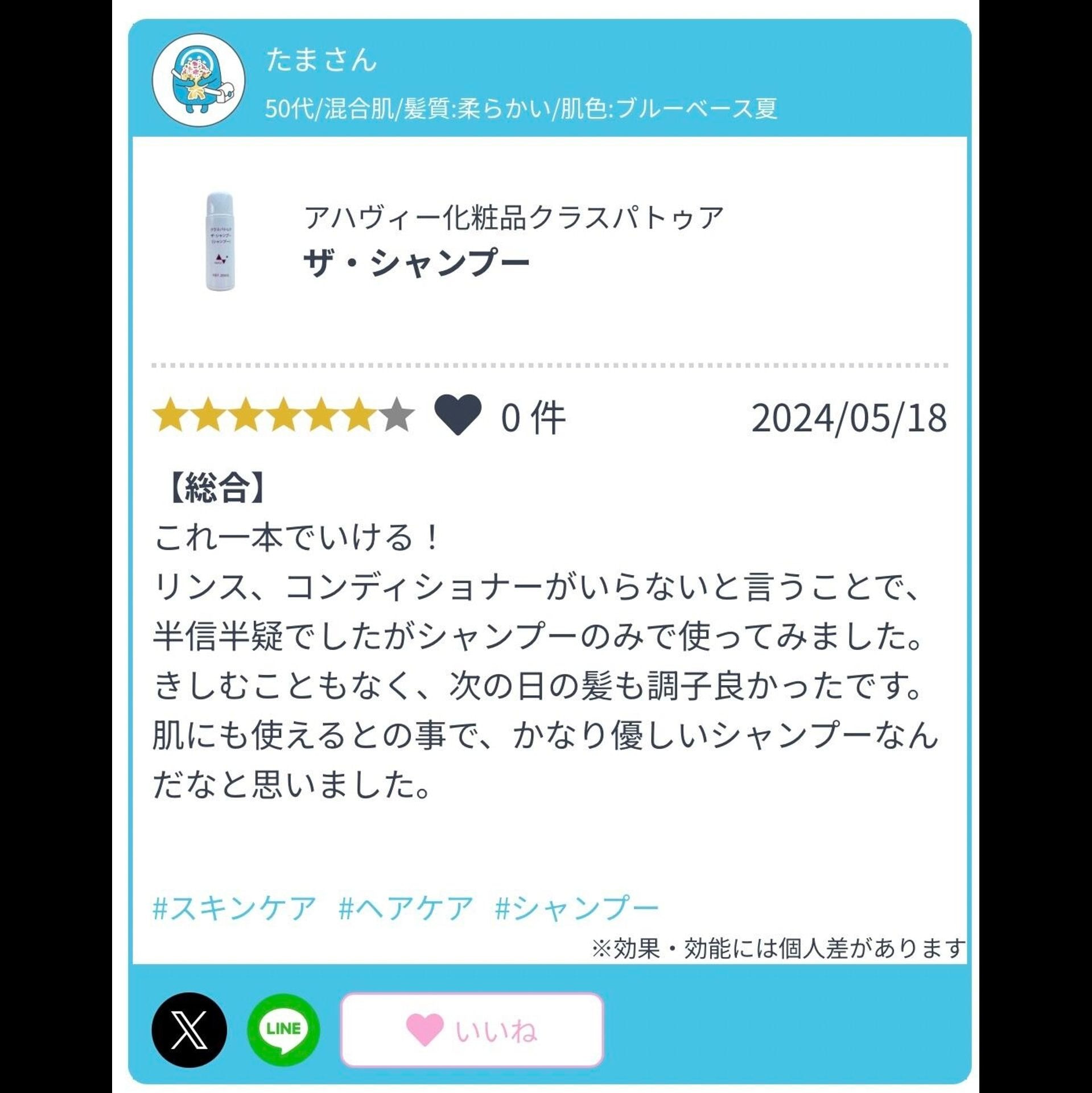
Task: Open the #ヘアケア hashtag
Action: tap(406, 908)
